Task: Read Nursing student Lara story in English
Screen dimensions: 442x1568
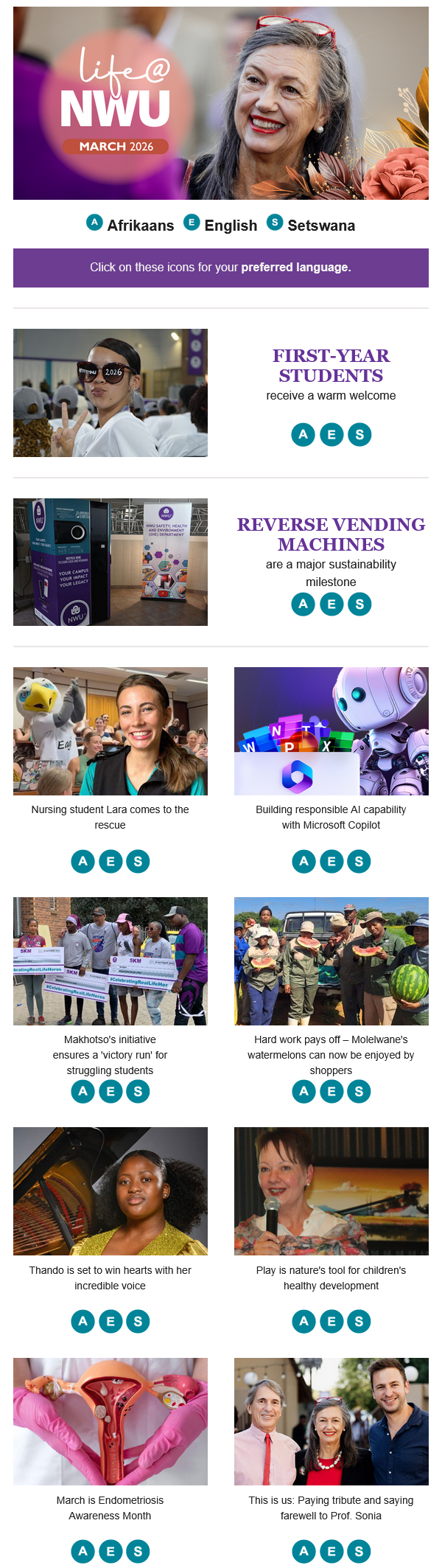Action: click(x=110, y=861)
